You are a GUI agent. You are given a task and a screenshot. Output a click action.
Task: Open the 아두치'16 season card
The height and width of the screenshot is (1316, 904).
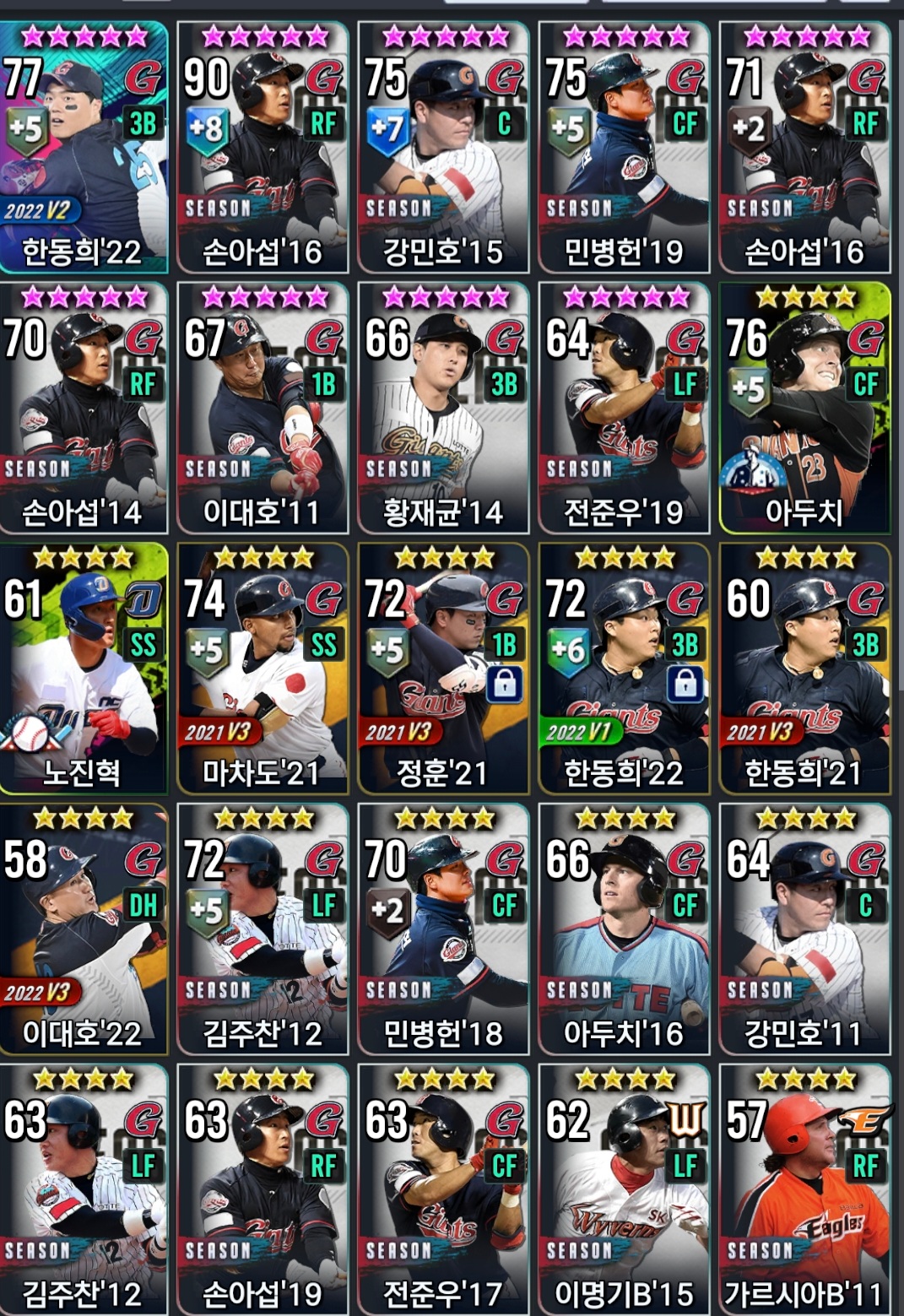tap(625, 929)
